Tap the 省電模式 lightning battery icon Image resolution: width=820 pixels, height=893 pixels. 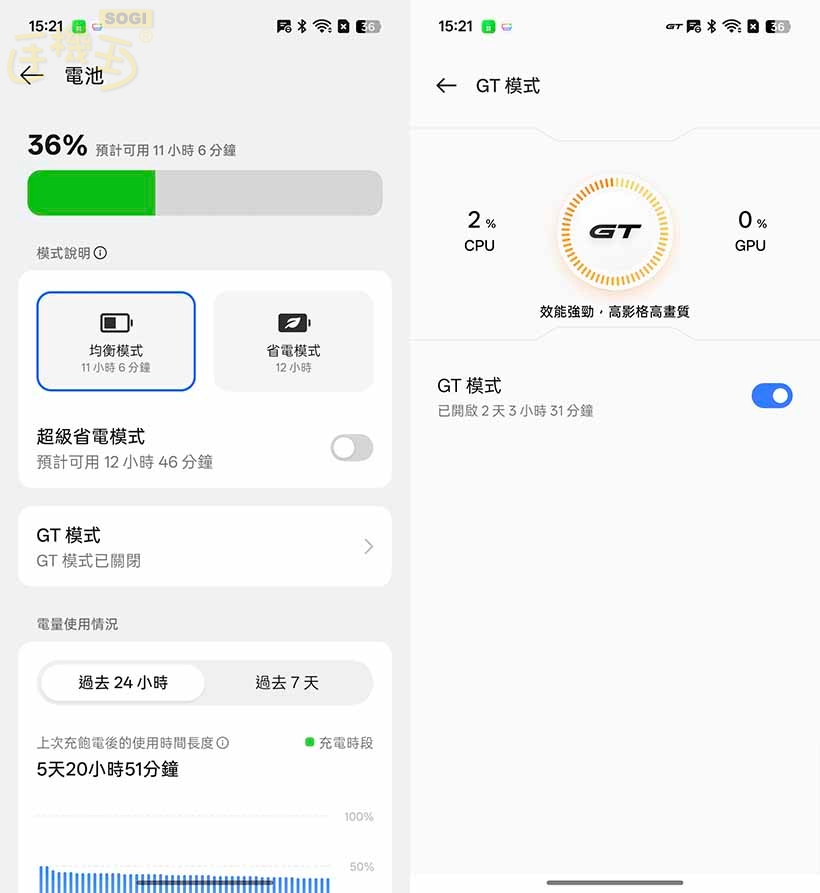(293, 323)
